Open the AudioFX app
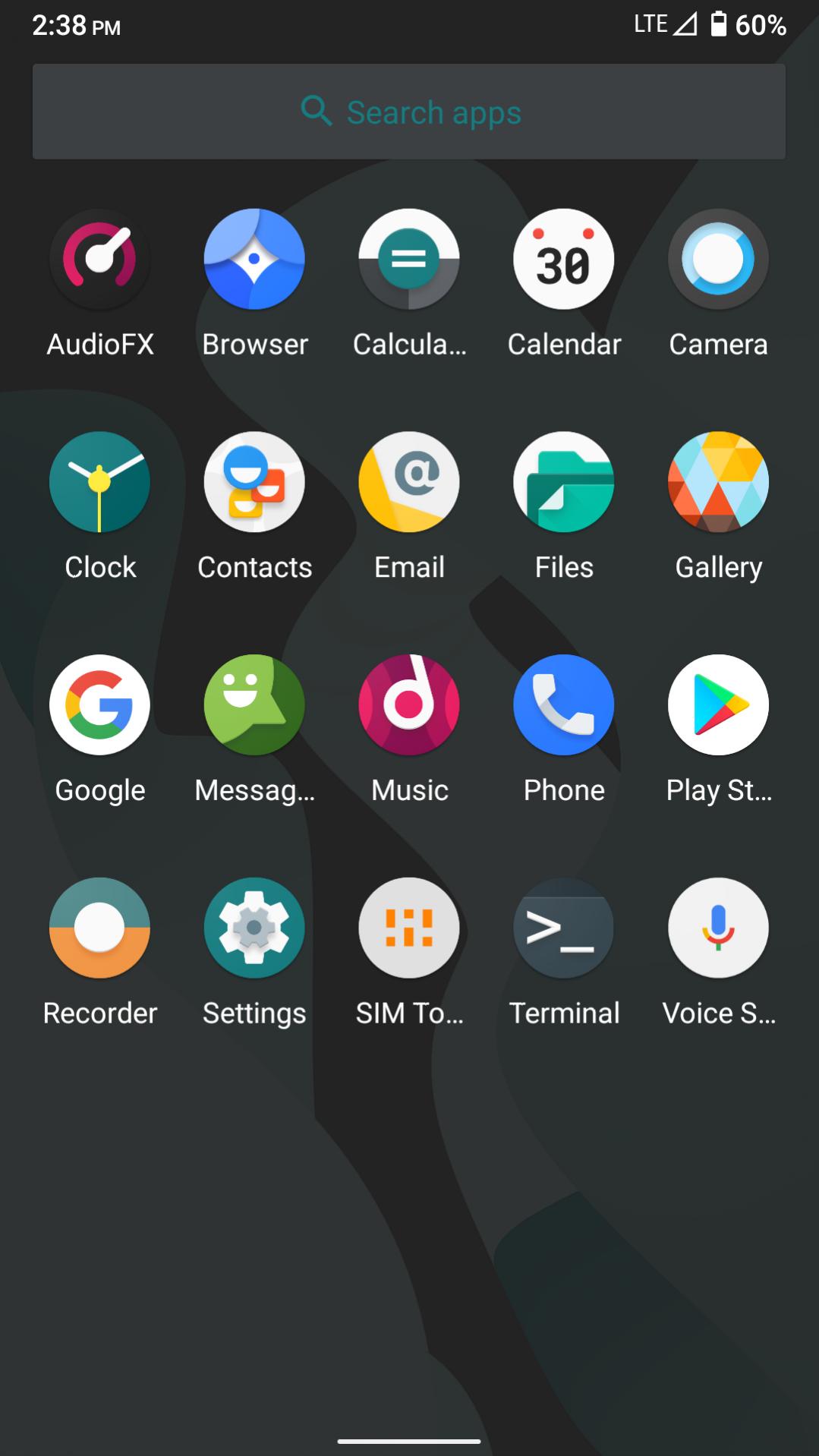 [100, 260]
